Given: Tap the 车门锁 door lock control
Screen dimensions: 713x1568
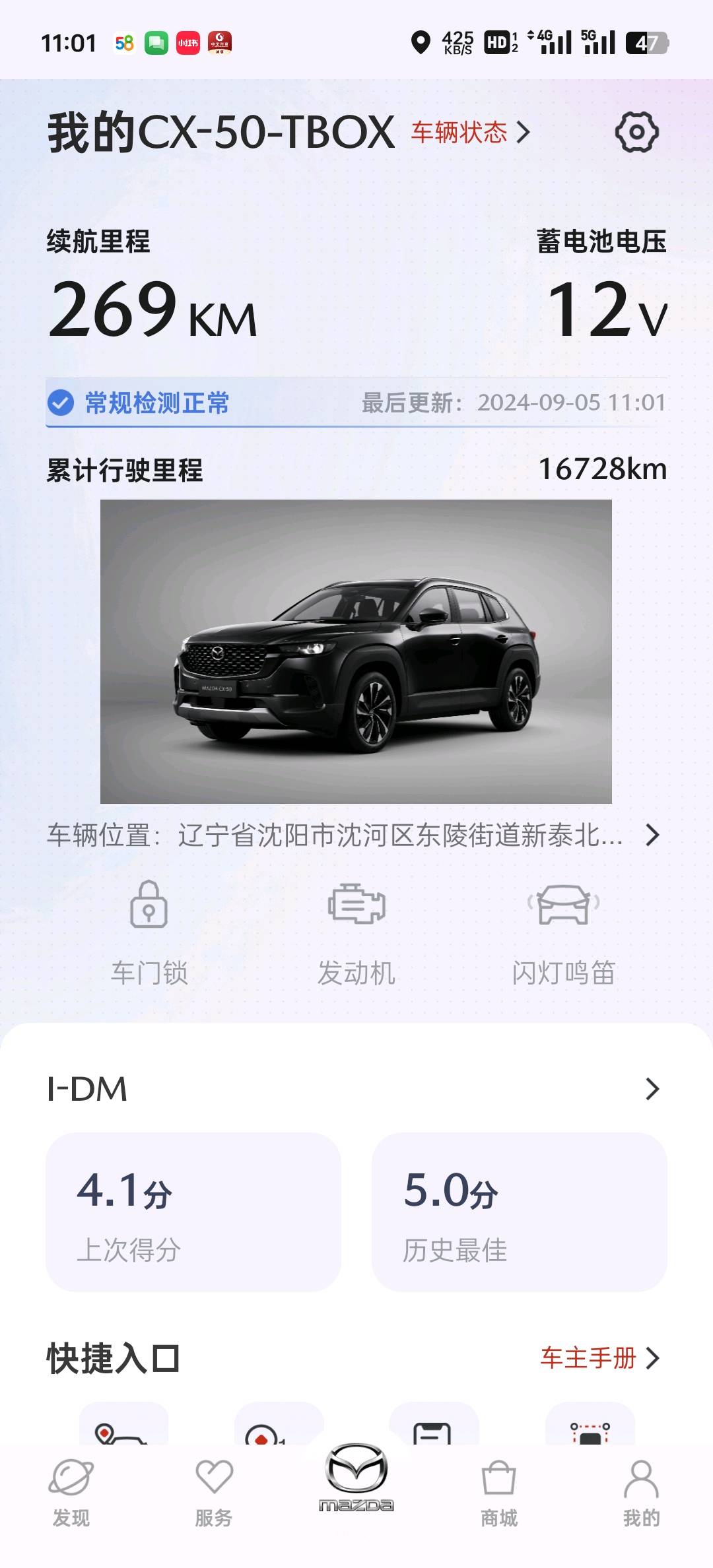Looking at the screenshot, I should tap(149, 932).
